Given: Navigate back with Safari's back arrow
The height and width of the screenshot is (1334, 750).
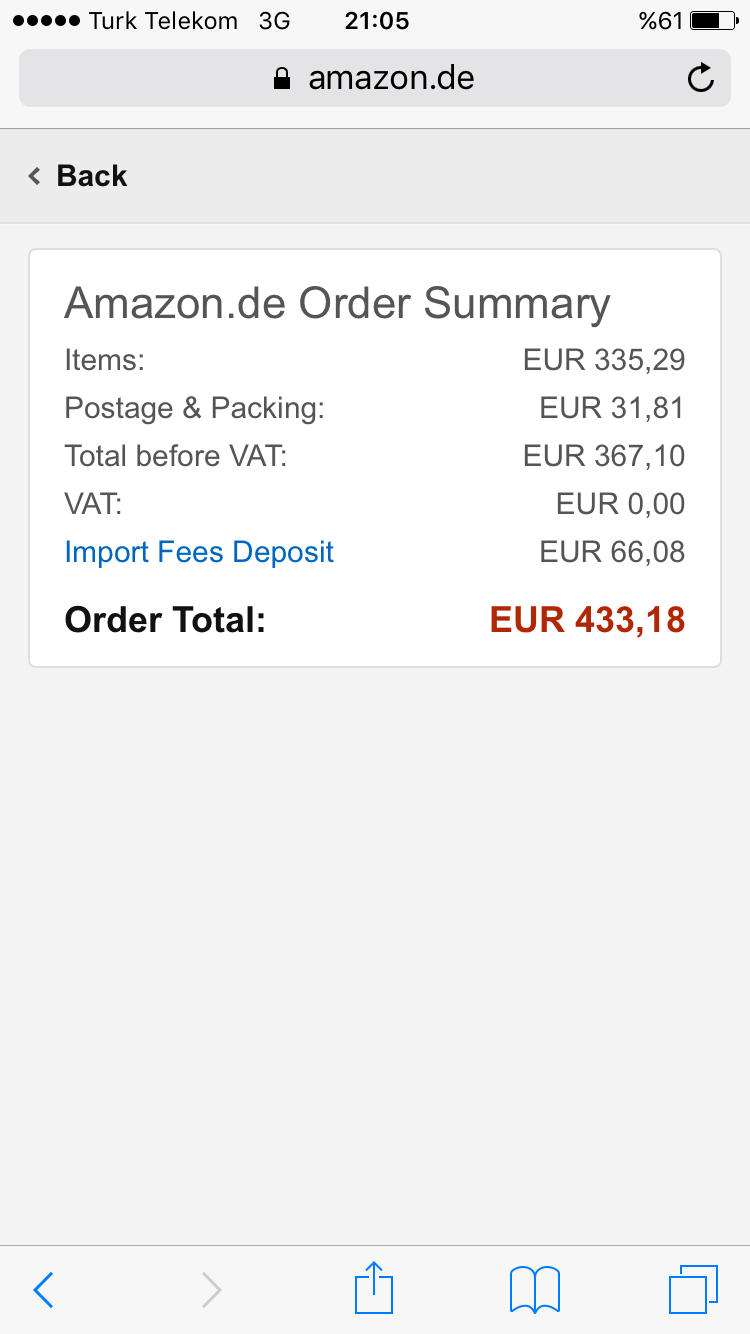Looking at the screenshot, I should 43,1290.
